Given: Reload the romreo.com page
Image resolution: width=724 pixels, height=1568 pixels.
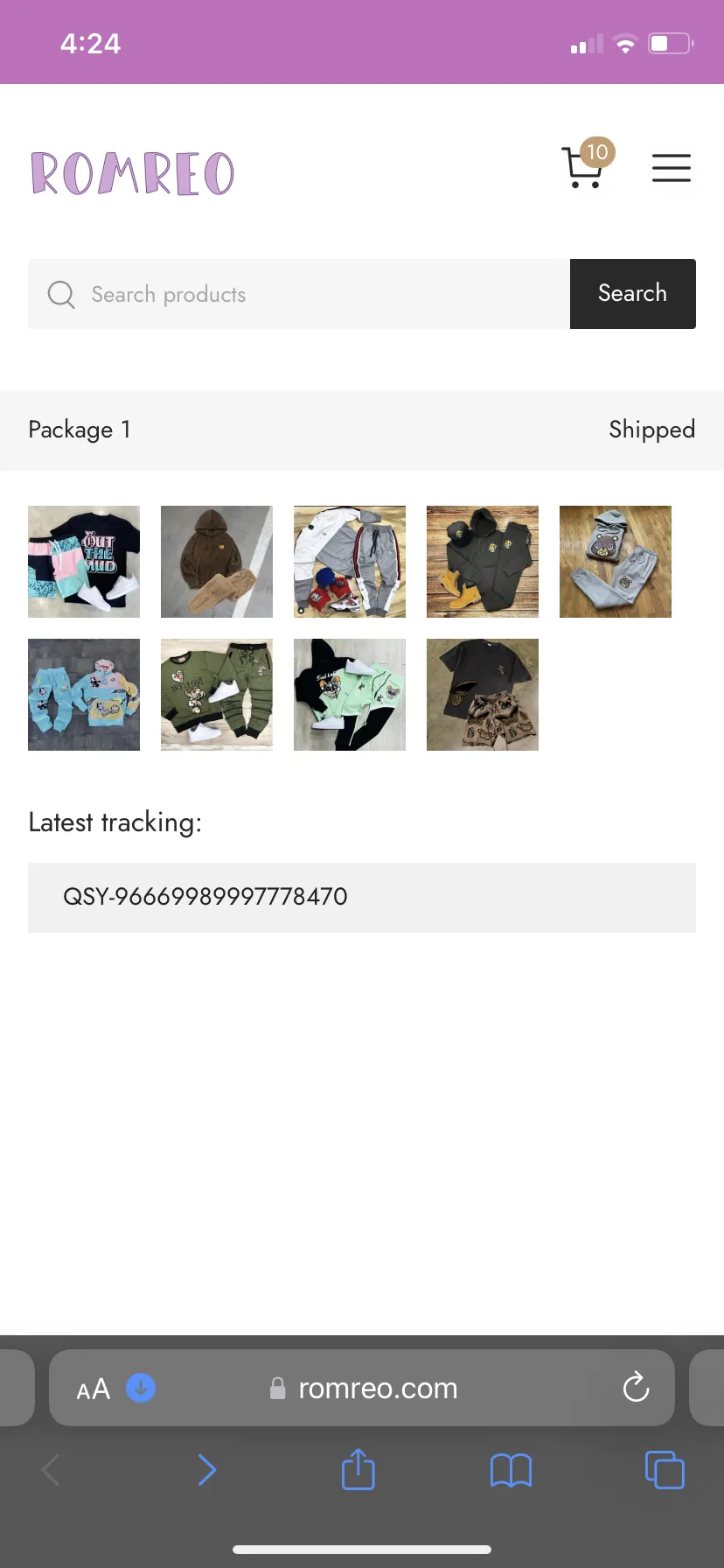Looking at the screenshot, I should (x=636, y=1387).
